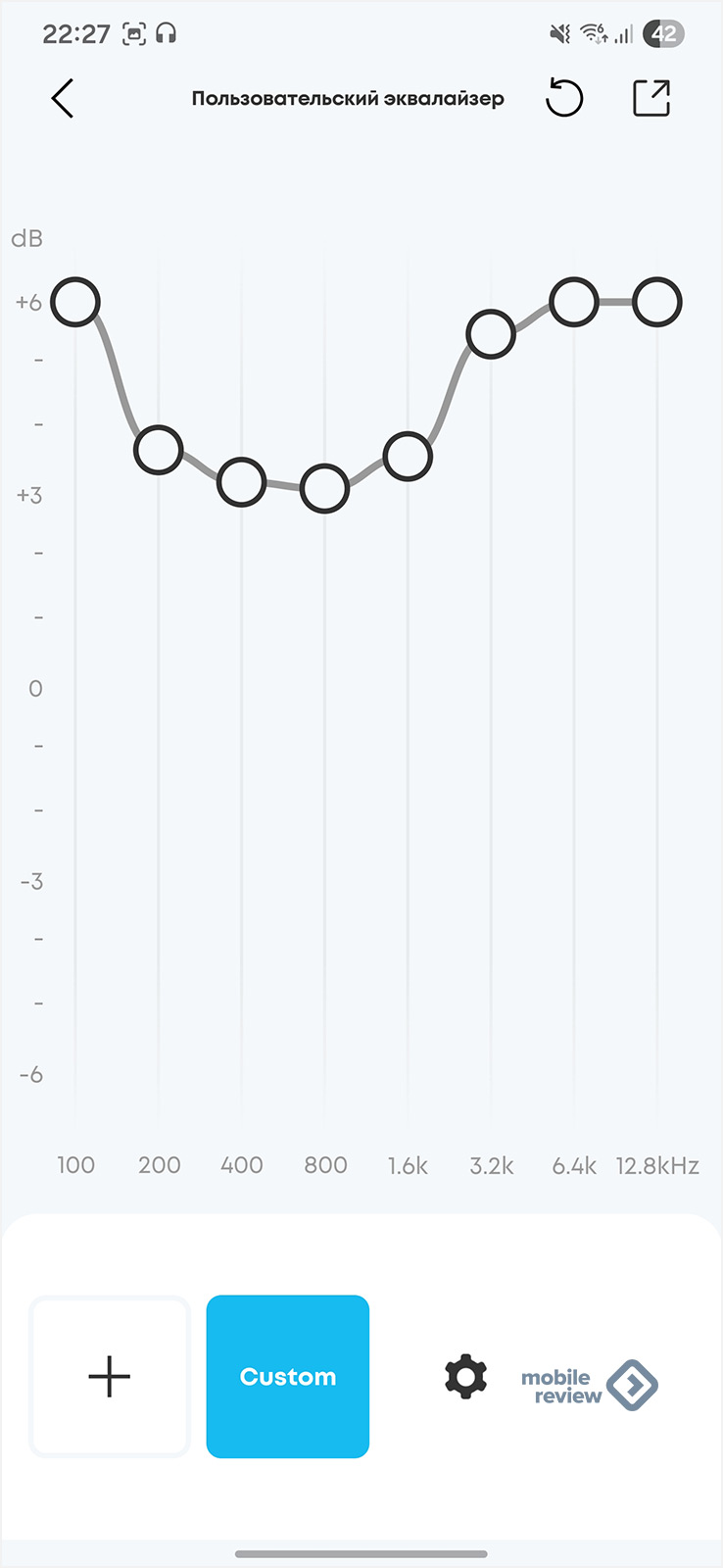
Task: Tap the 400 Hz band handle
Action: coord(241,482)
